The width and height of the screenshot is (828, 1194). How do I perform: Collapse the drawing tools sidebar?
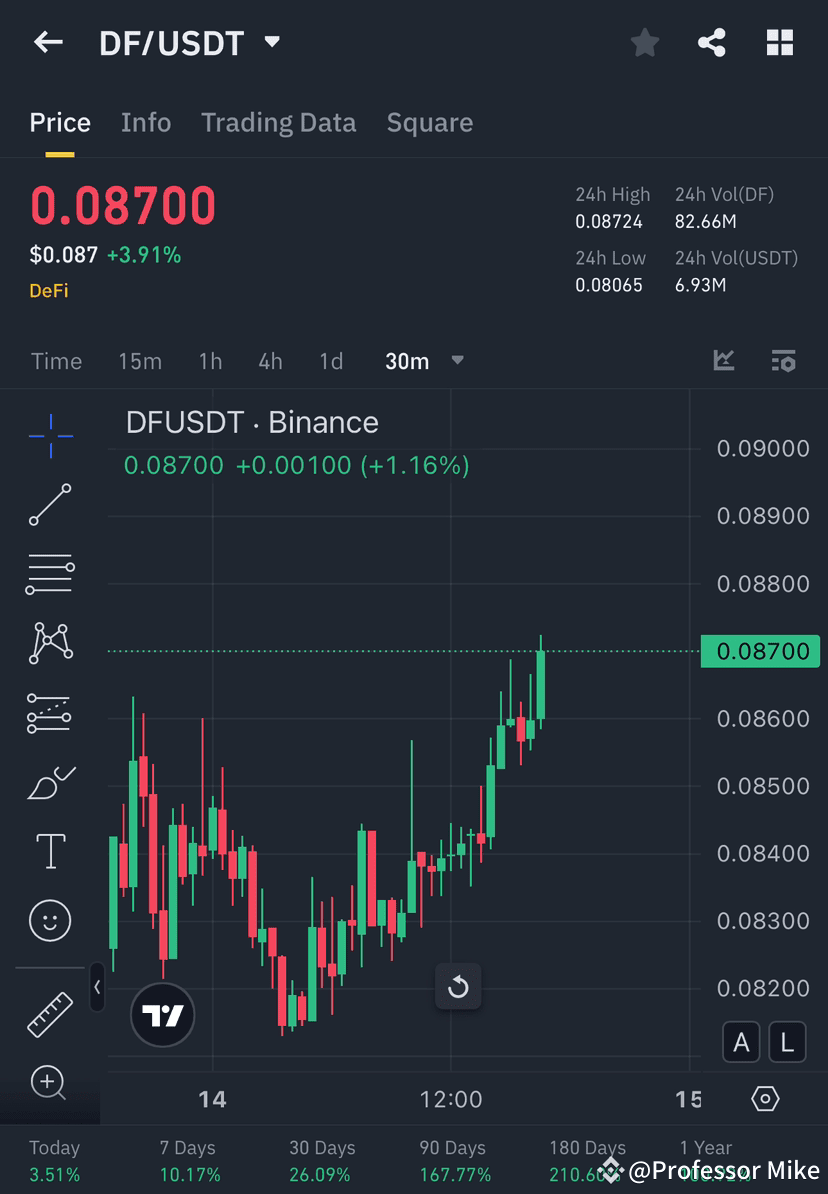point(98,988)
